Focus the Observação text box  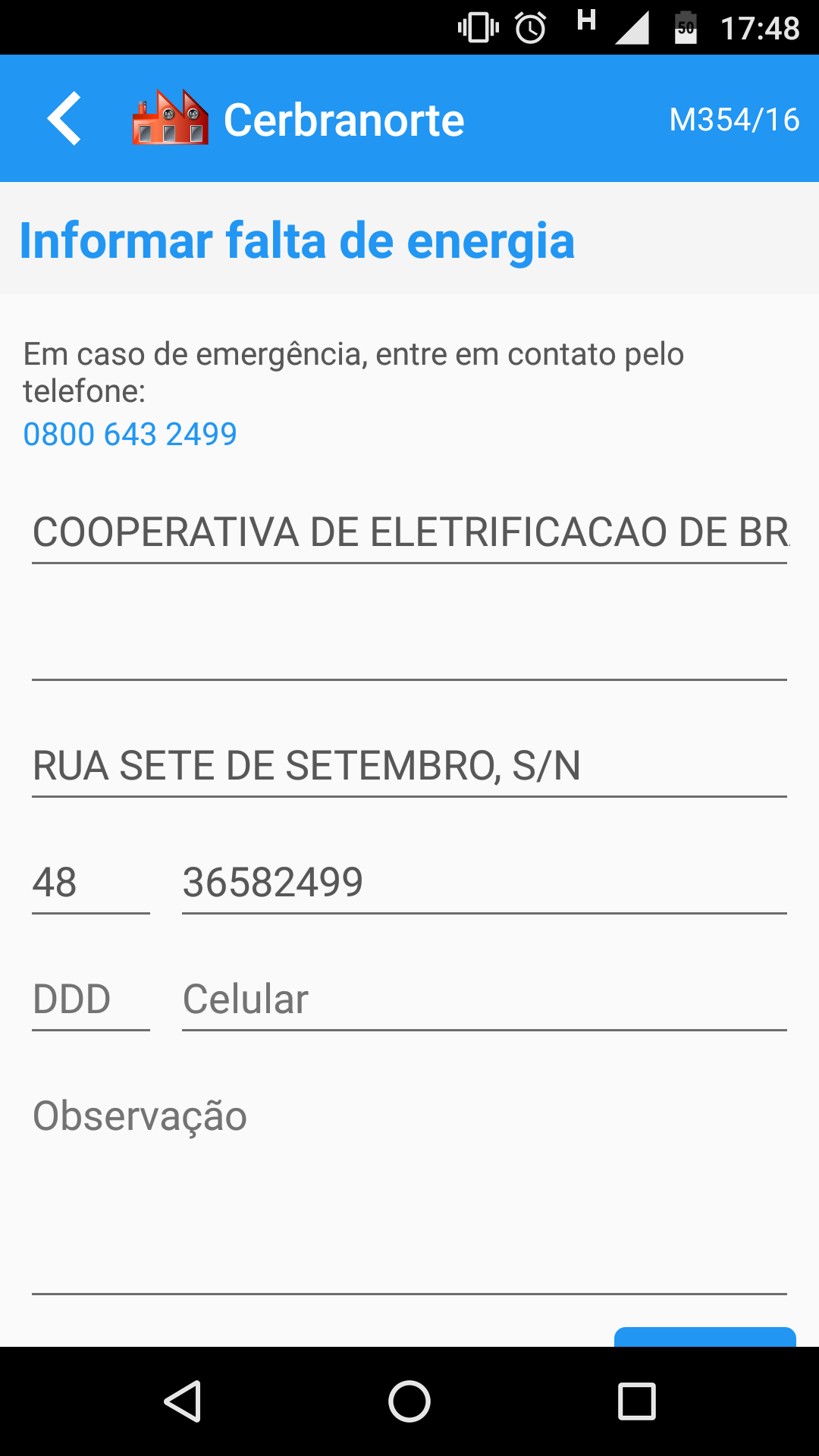coord(409,1183)
